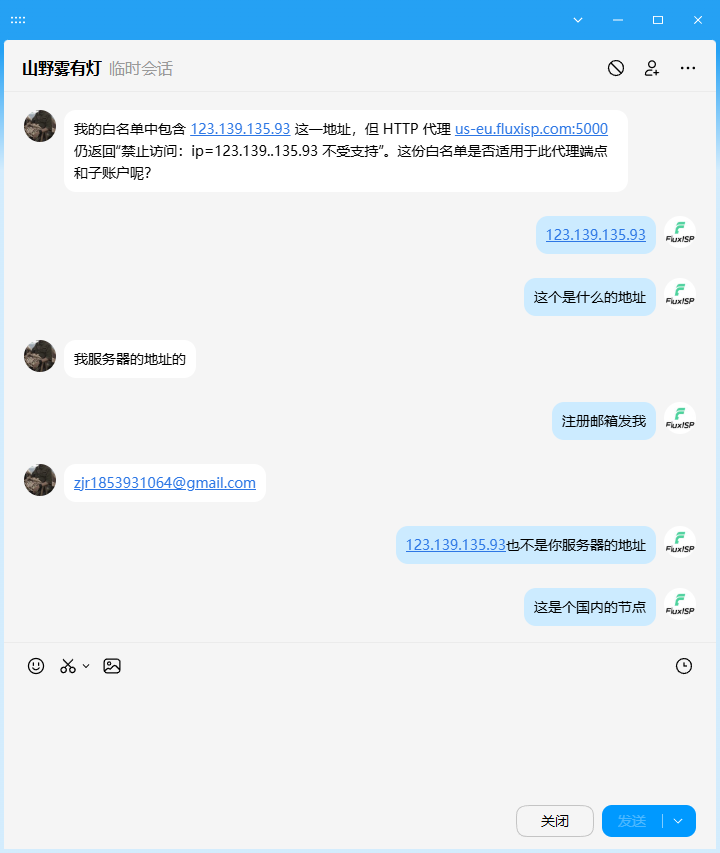View 山野雾有灯's profile avatar in the email message
Screen dimensions: 720x853
pyautogui.click(x=40, y=480)
